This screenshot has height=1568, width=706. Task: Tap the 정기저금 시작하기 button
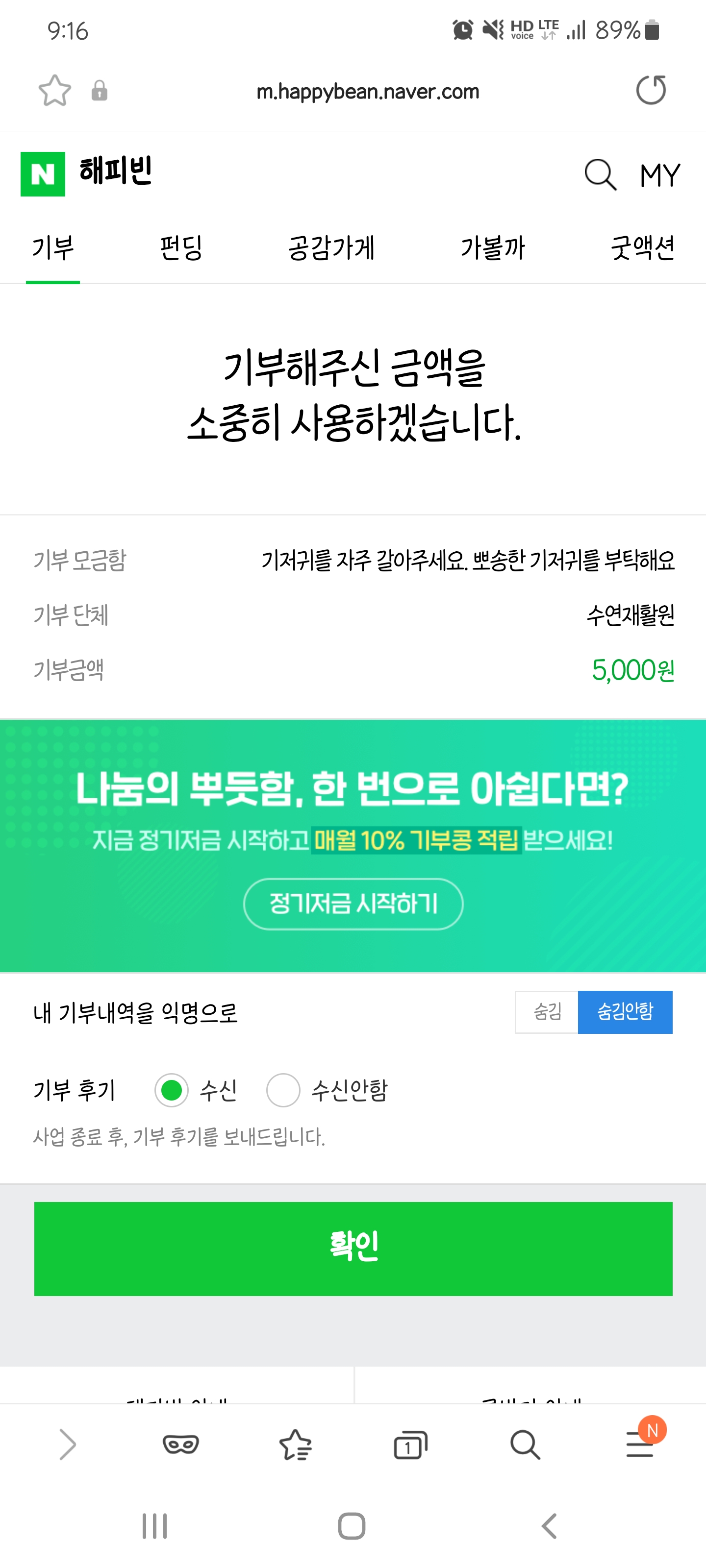click(x=353, y=903)
